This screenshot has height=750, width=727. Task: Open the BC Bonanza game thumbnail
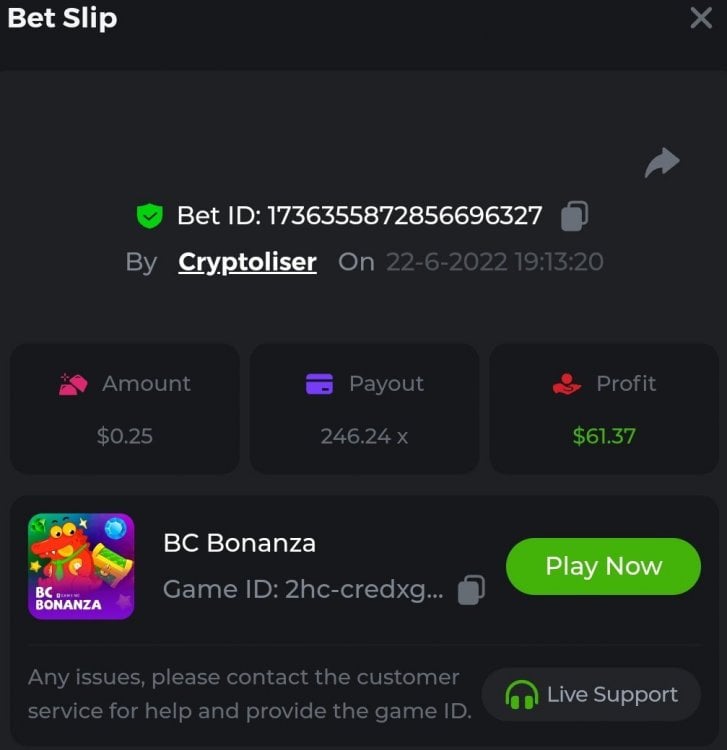pyautogui.click(x=81, y=566)
